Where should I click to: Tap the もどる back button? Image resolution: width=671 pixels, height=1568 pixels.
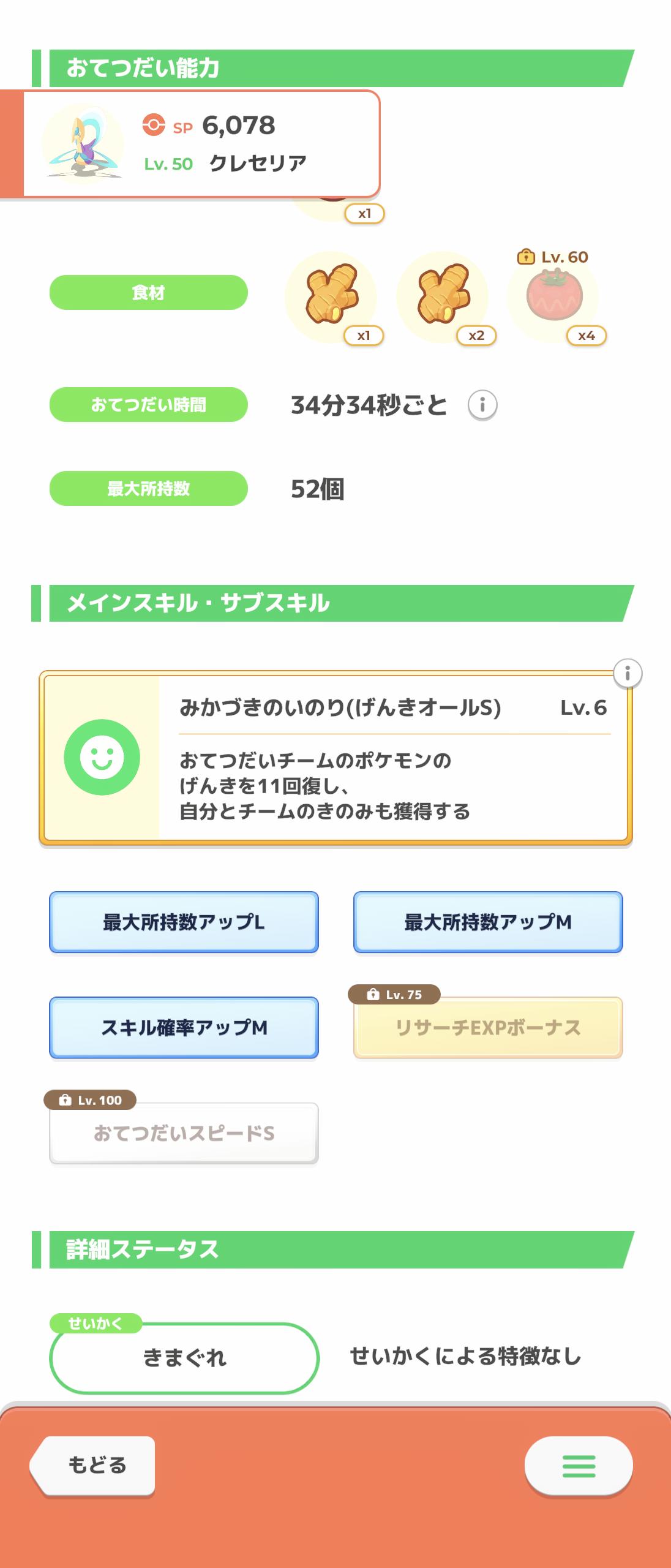[x=93, y=1466]
